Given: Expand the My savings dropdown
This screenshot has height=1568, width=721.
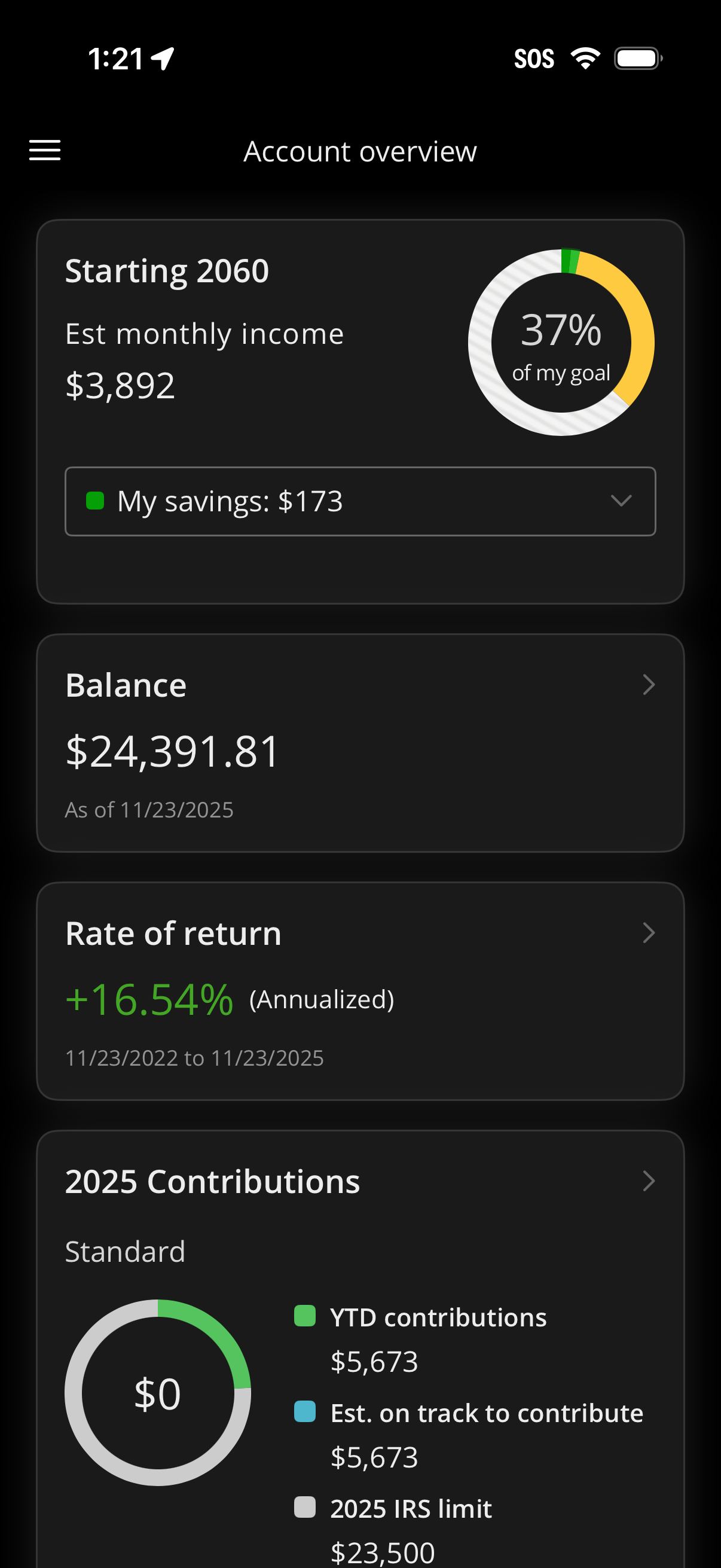Looking at the screenshot, I should 622,502.
